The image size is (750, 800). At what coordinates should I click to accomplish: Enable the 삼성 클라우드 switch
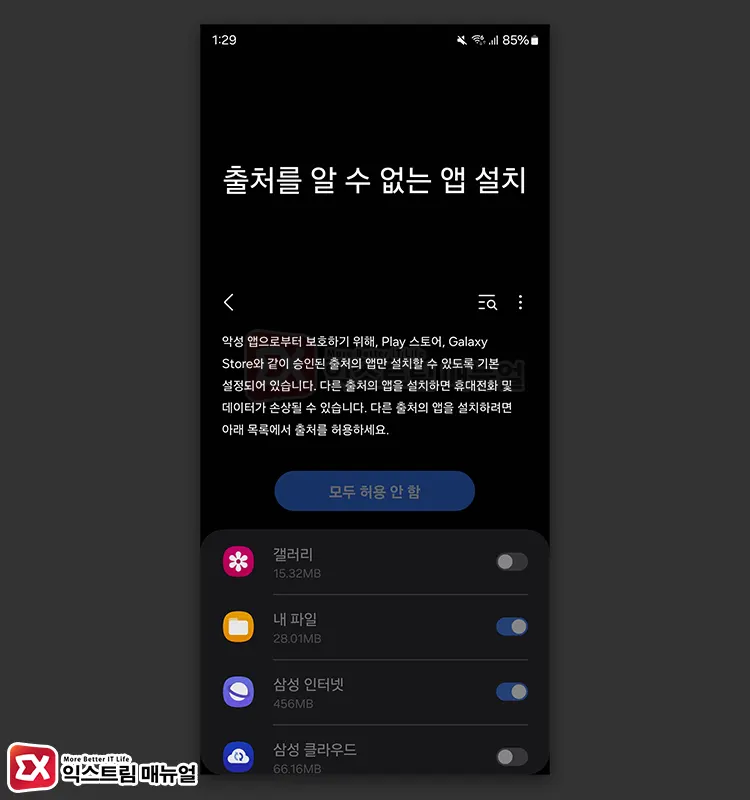click(x=512, y=757)
